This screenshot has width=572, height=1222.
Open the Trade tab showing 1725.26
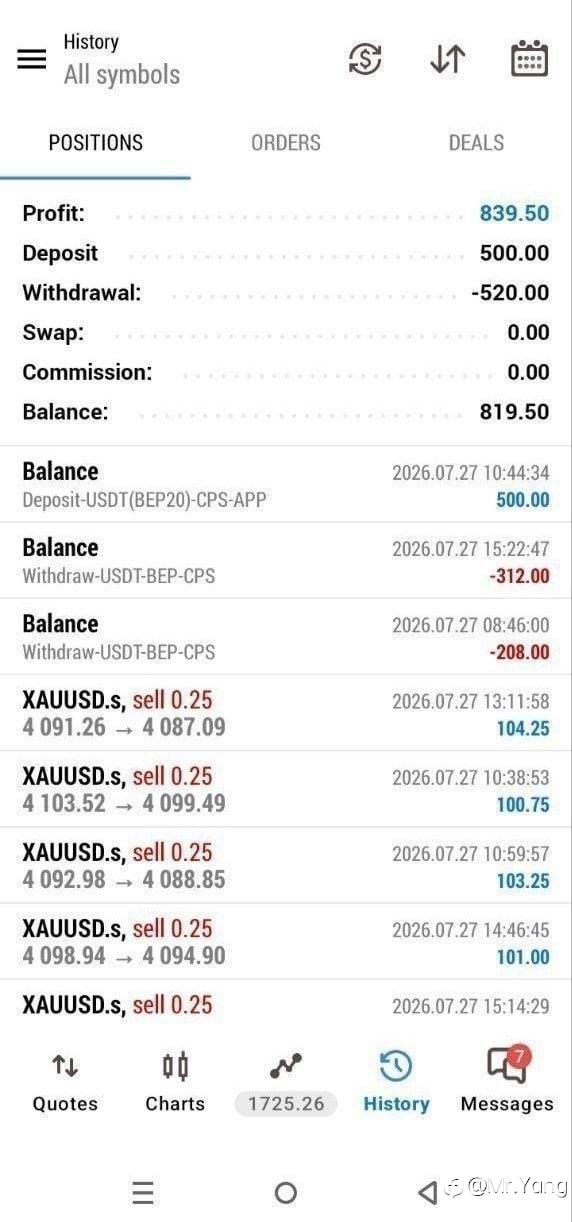tap(286, 1084)
